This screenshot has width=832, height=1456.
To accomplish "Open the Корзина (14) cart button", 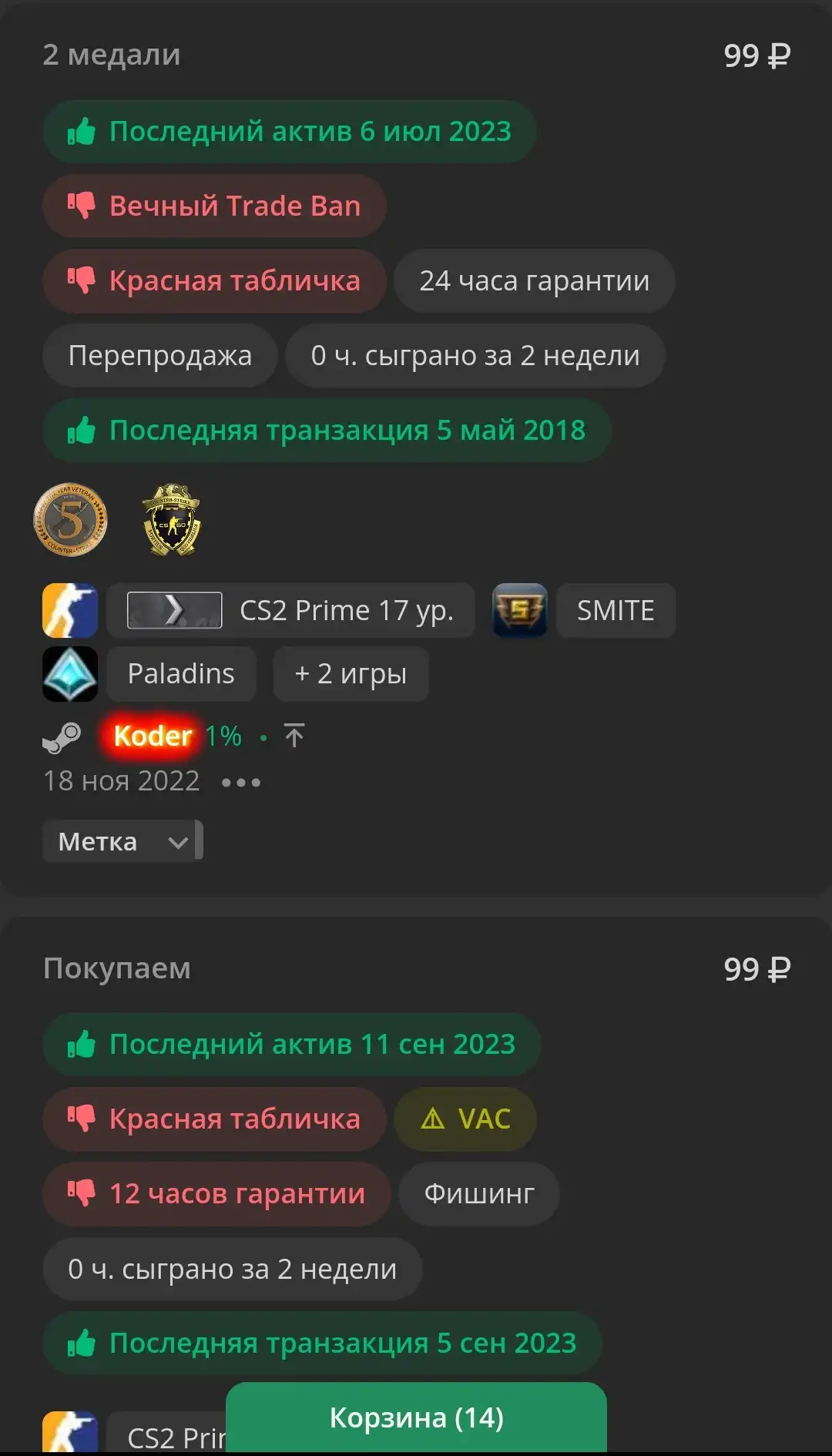I will click(x=416, y=1417).
